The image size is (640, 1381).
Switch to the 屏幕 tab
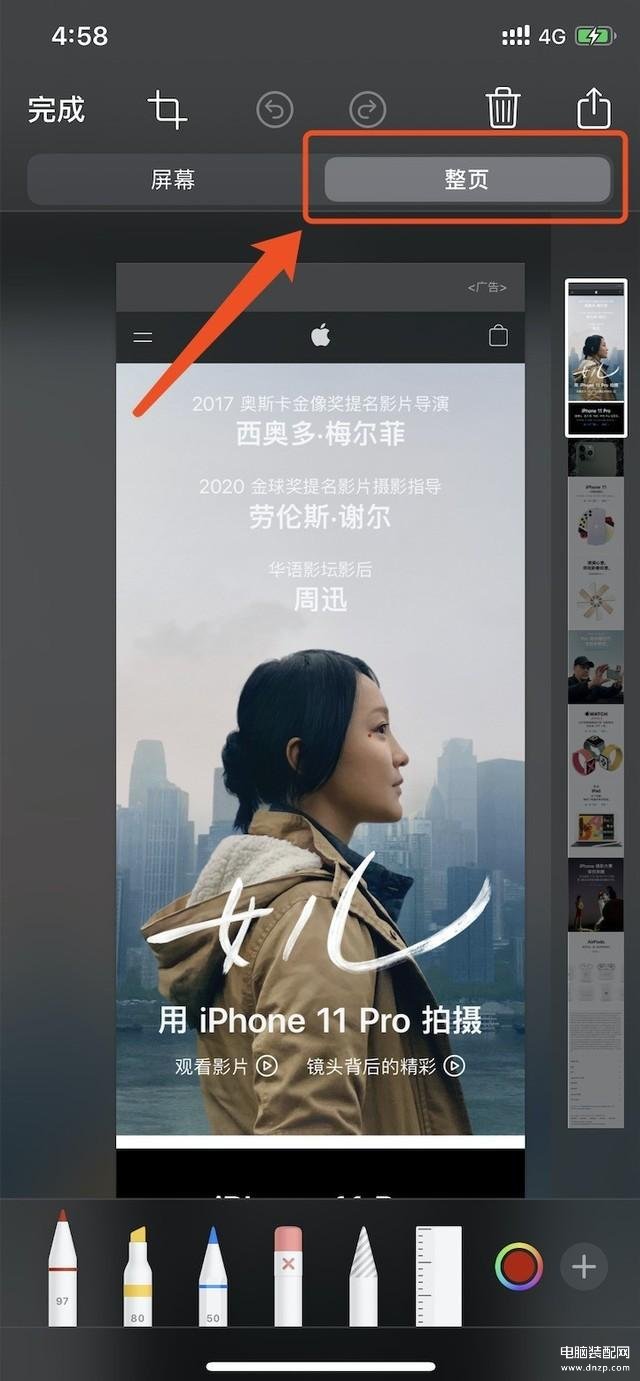pyautogui.click(x=172, y=180)
